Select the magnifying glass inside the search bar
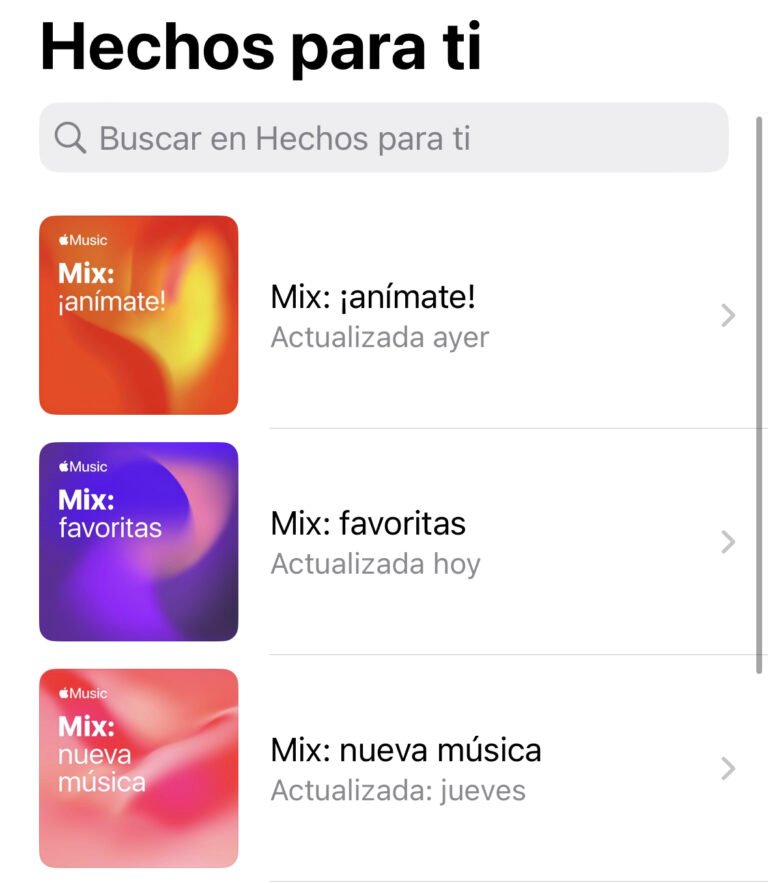This screenshot has height=883, width=768. (x=70, y=138)
